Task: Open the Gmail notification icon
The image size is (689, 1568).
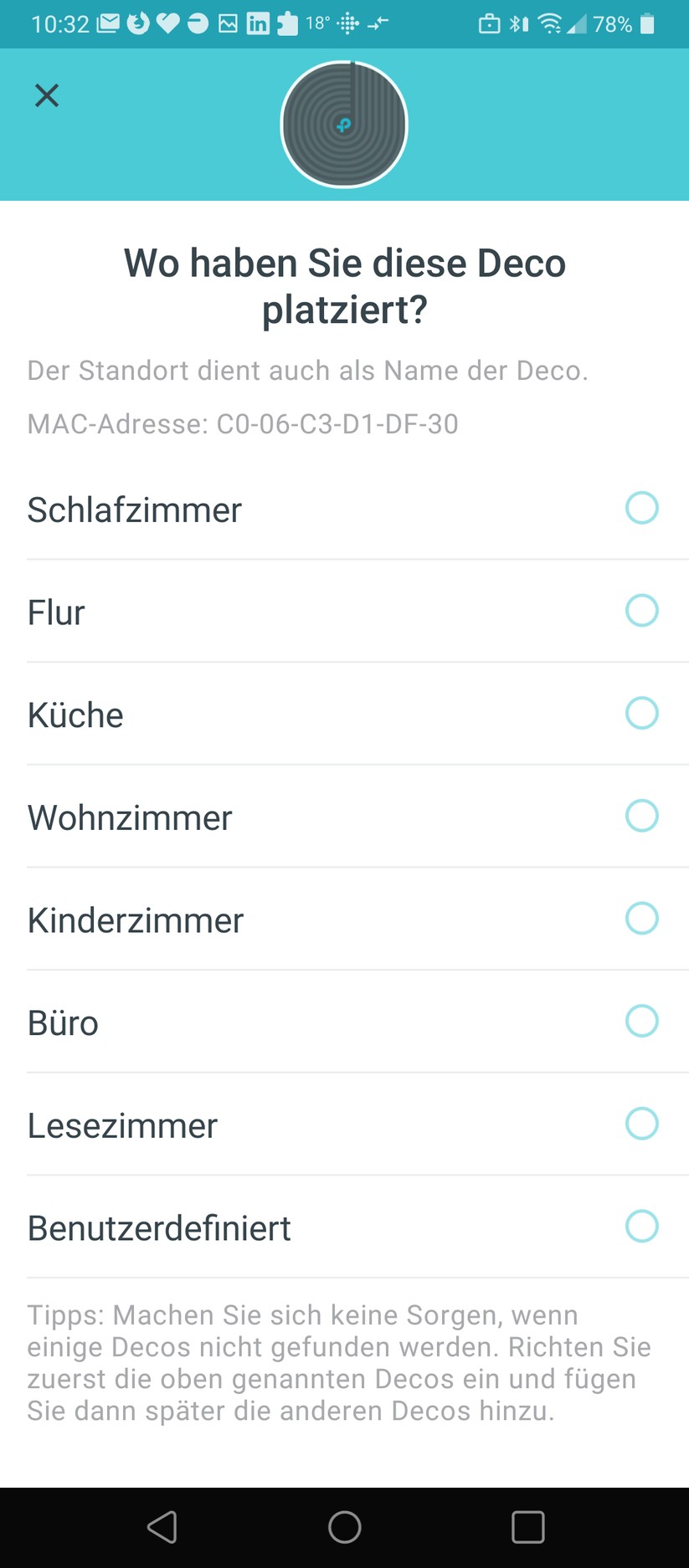Action: (108, 23)
